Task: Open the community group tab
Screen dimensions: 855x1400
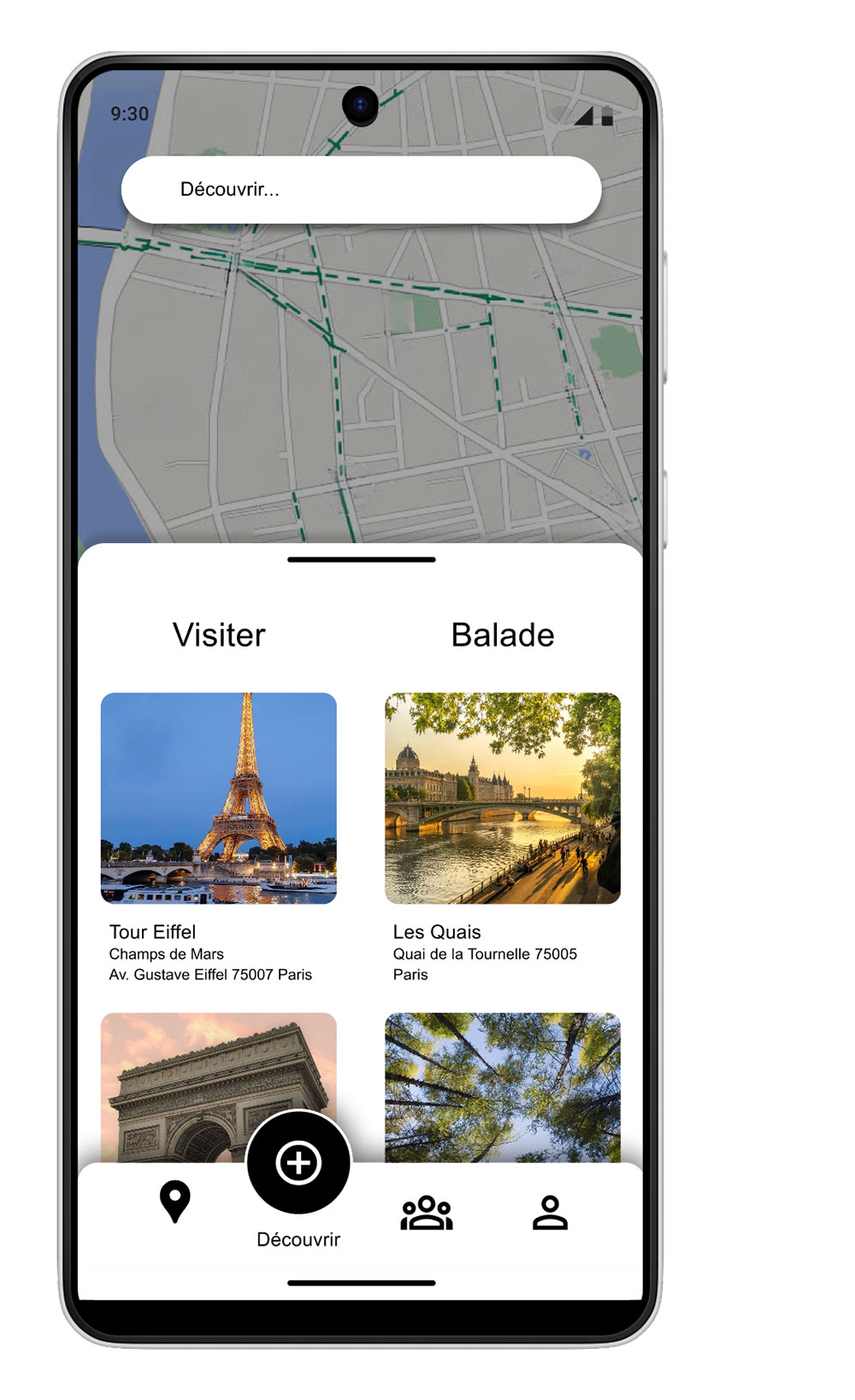Action: point(427,1213)
